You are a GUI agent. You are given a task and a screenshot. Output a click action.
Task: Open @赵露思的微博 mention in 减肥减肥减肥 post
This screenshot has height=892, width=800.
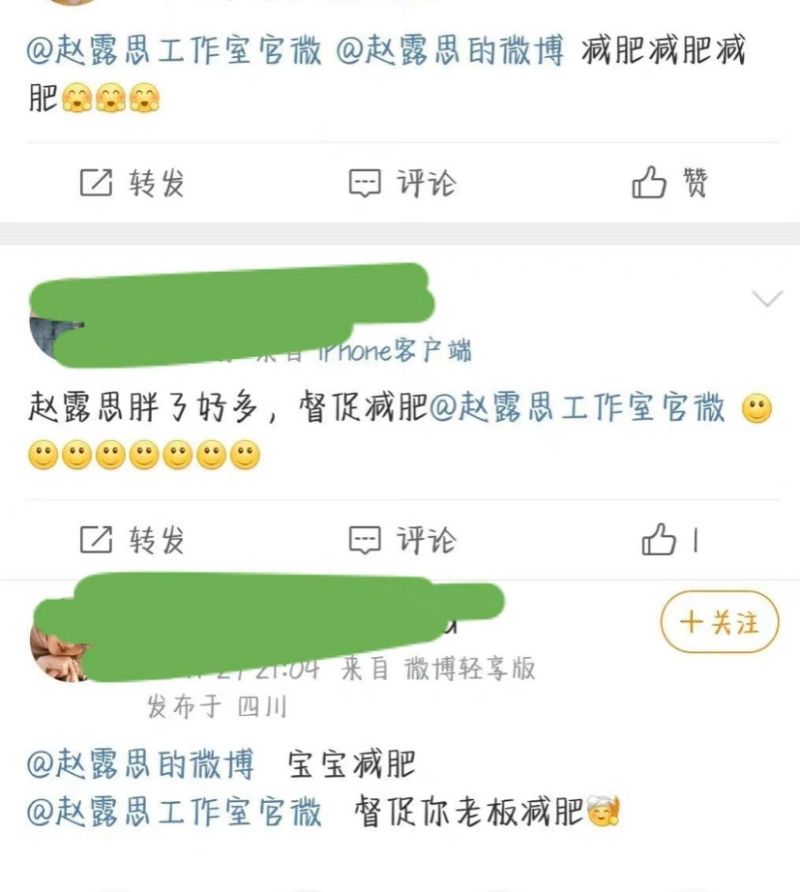(451, 51)
